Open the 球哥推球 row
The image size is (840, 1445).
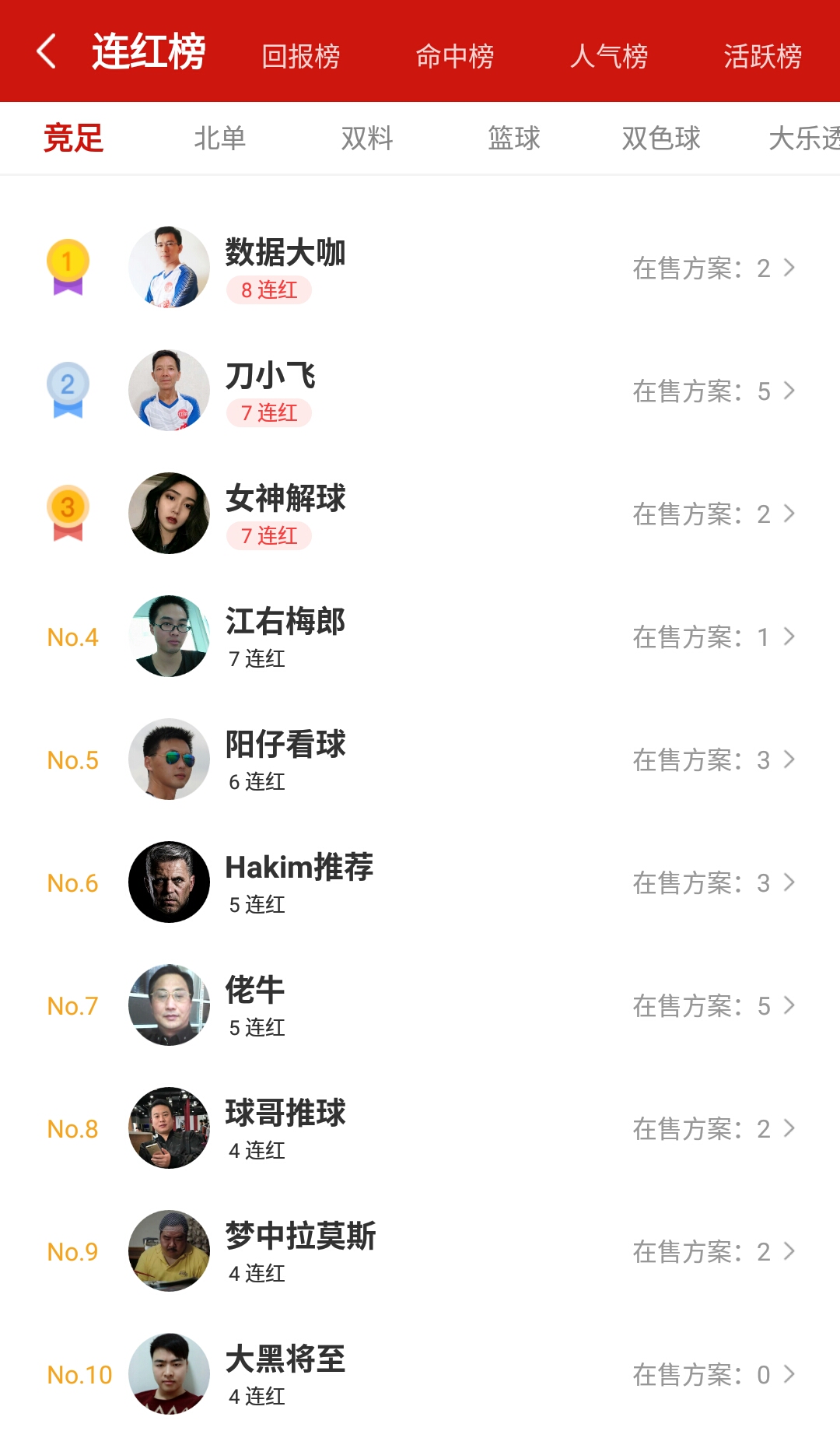pos(420,1128)
